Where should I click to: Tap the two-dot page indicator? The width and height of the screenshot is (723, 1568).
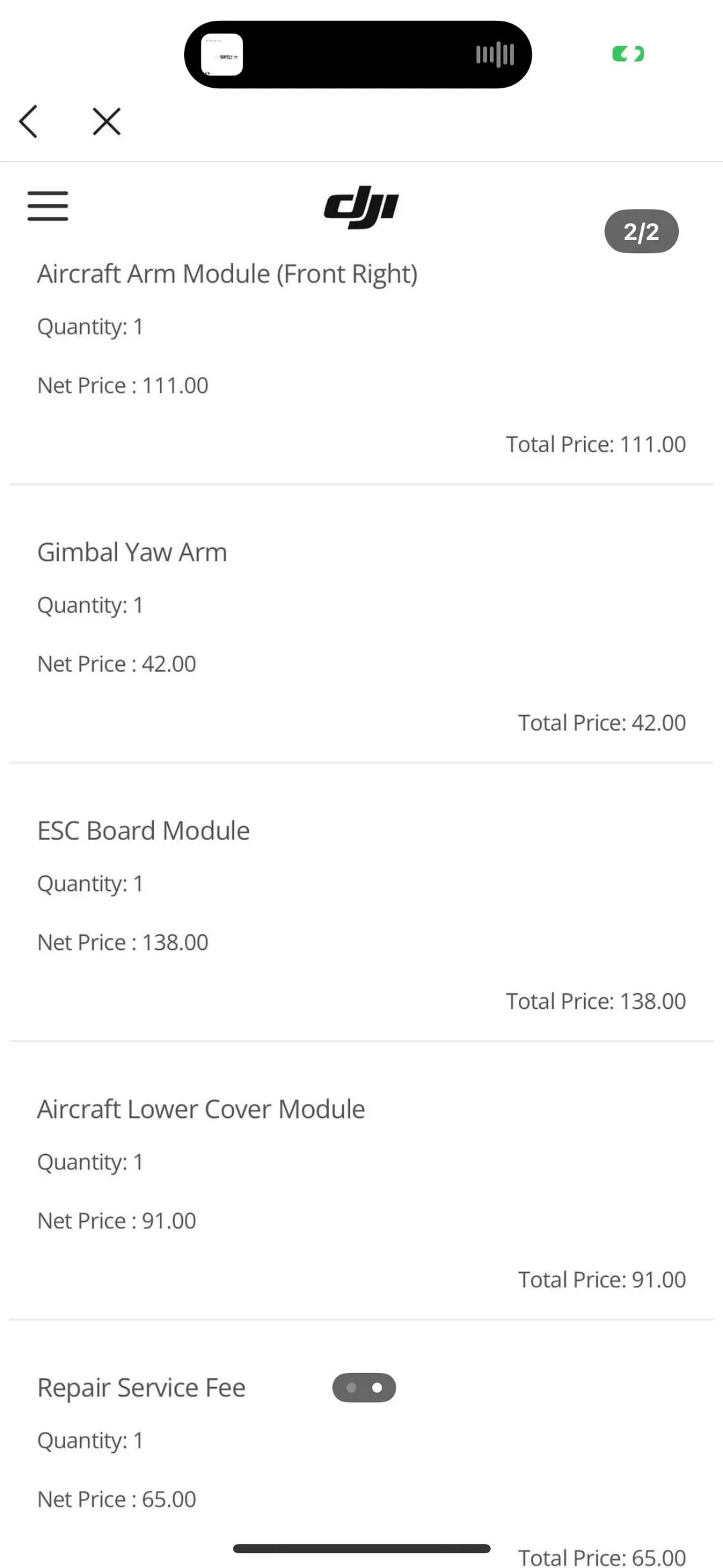pyautogui.click(x=364, y=1387)
